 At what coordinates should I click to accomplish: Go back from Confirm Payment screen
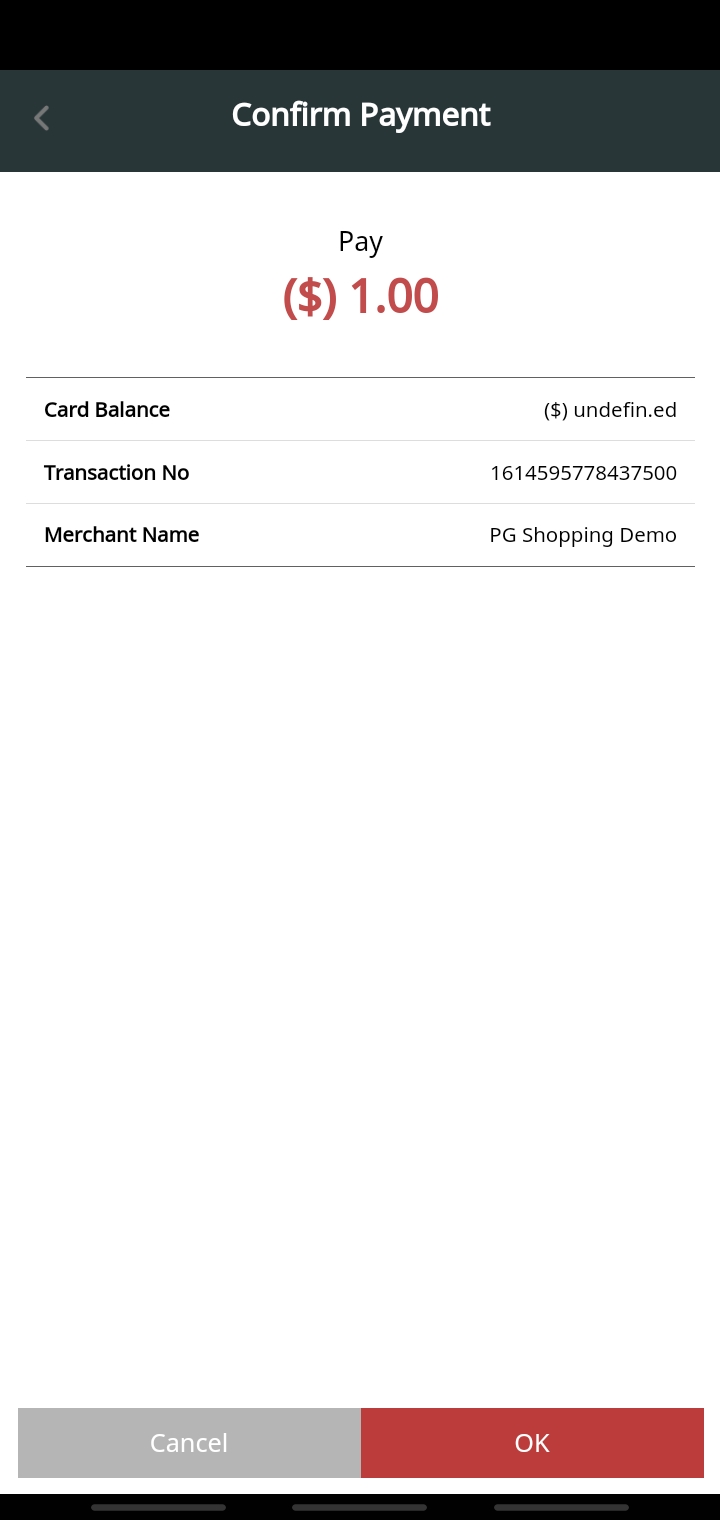click(x=42, y=118)
